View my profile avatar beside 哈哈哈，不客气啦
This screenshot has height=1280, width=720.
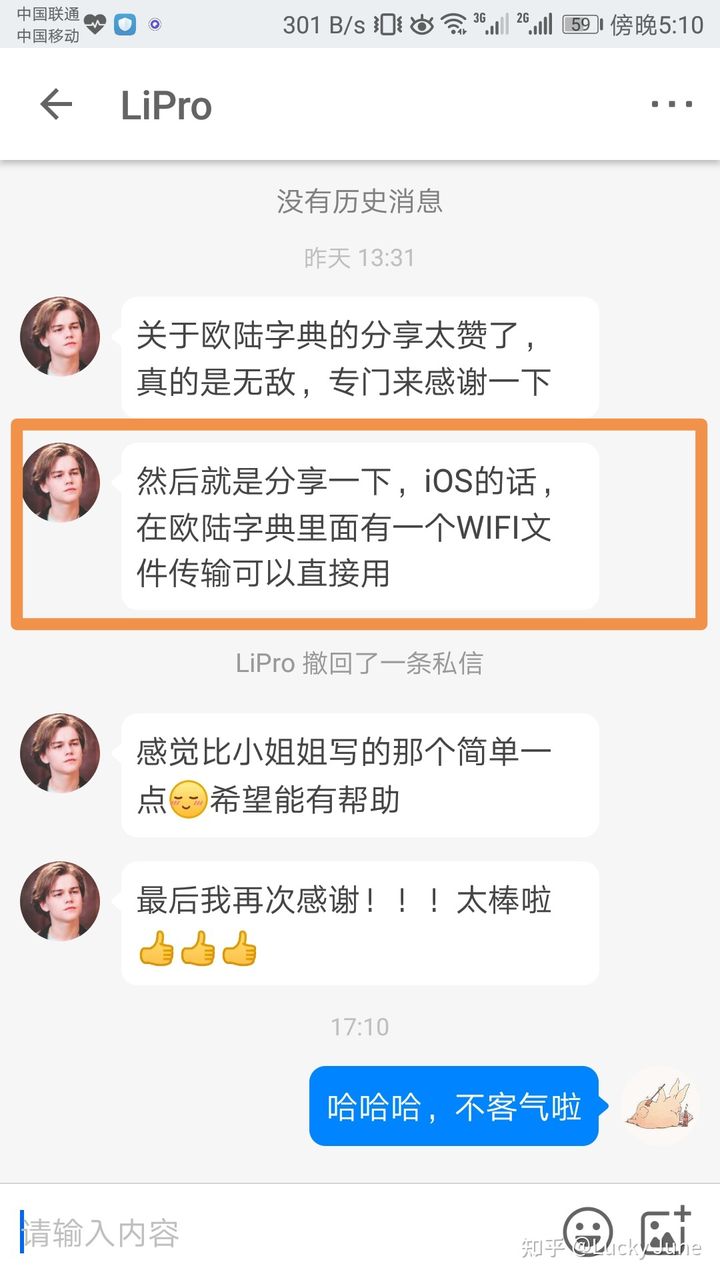point(661,1105)
